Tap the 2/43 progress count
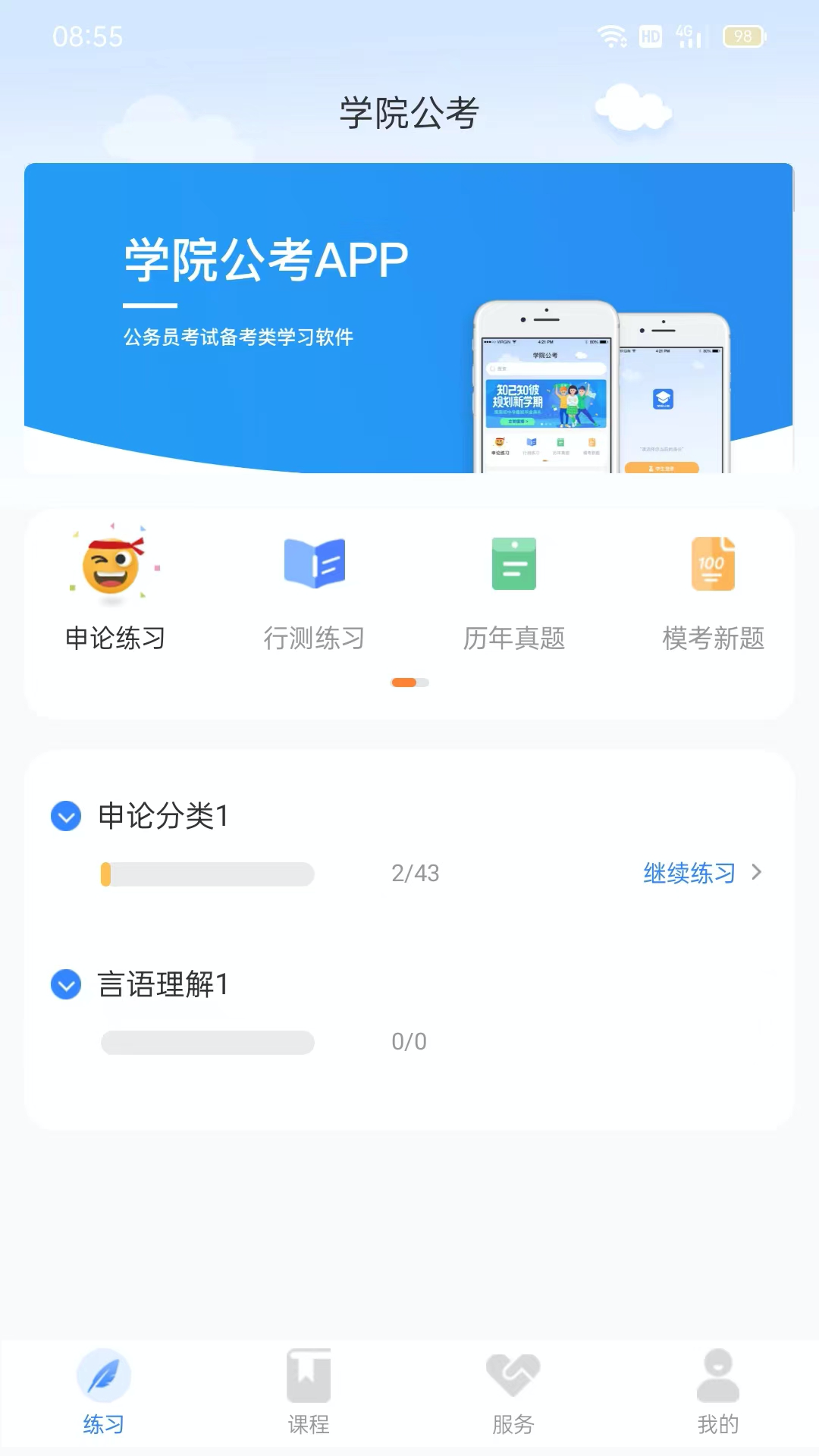The image size is (819, 1456). [416, 873]
